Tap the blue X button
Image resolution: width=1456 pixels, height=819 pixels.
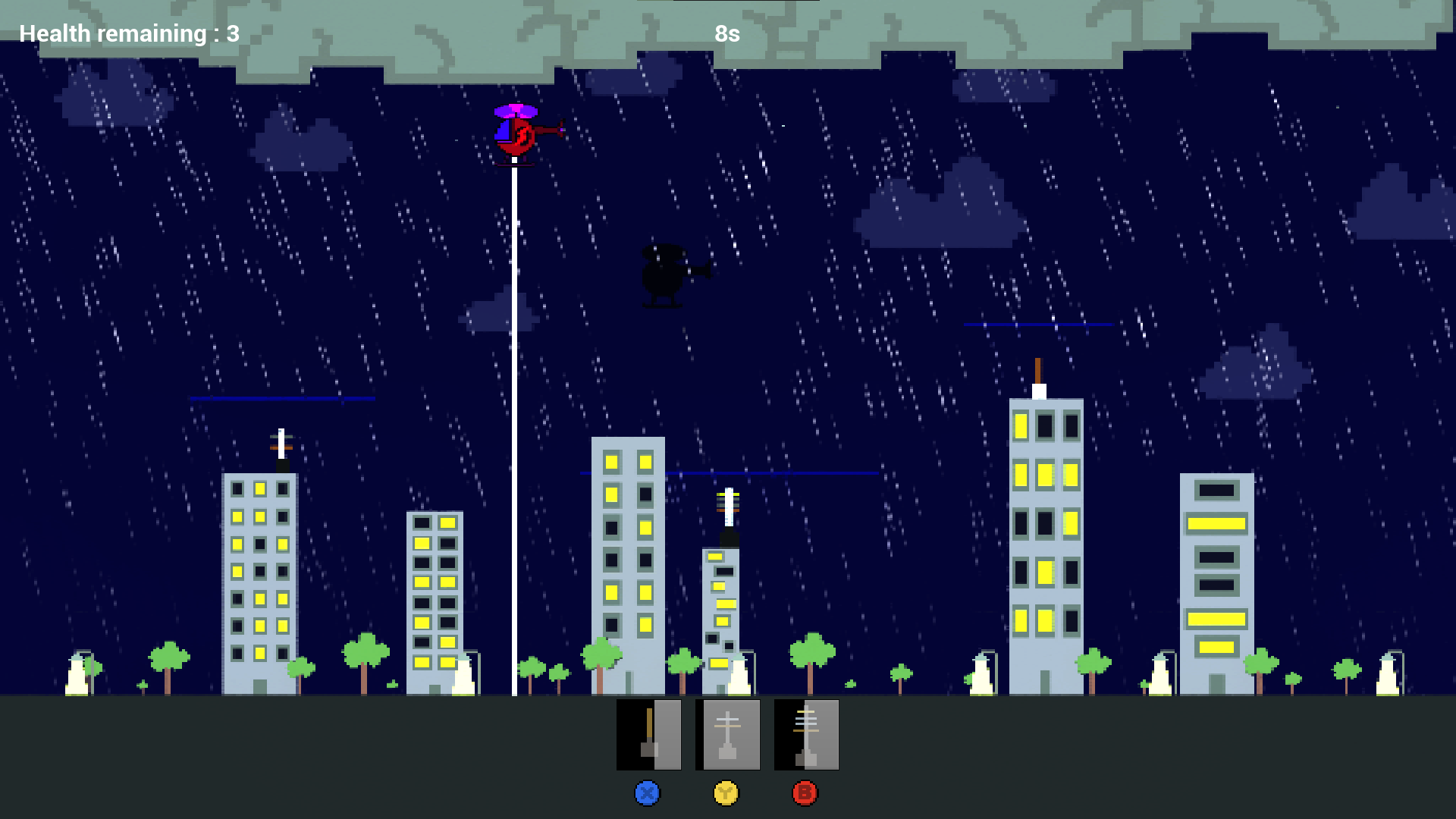pos(647,793)
